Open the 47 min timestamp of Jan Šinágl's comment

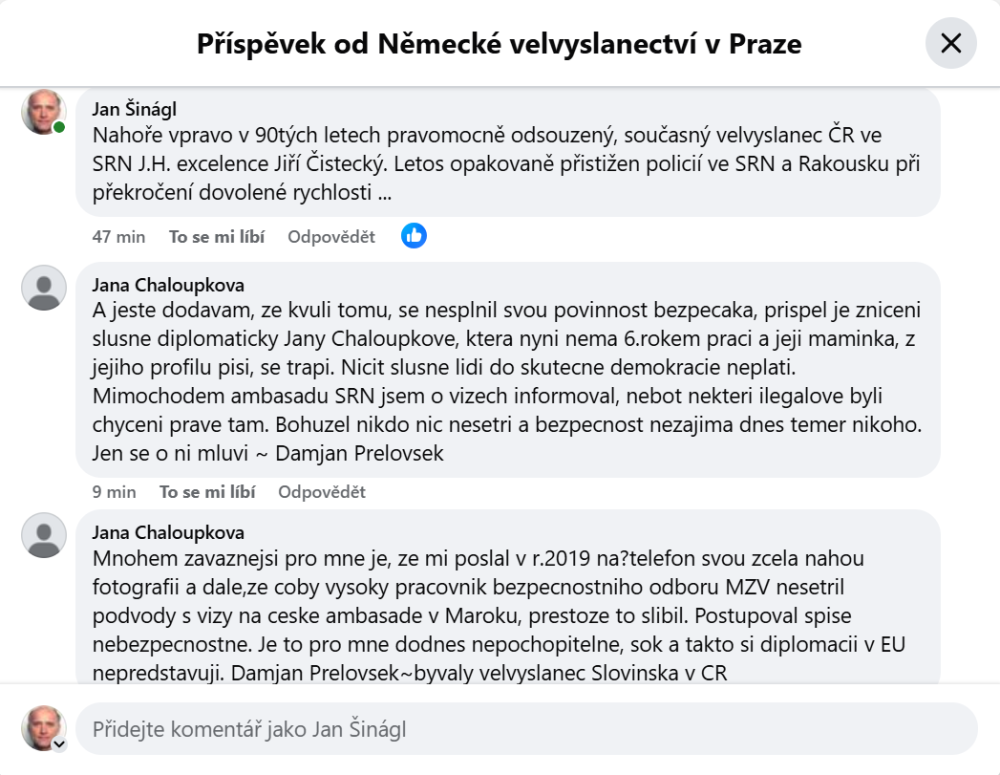coord(118,237)
